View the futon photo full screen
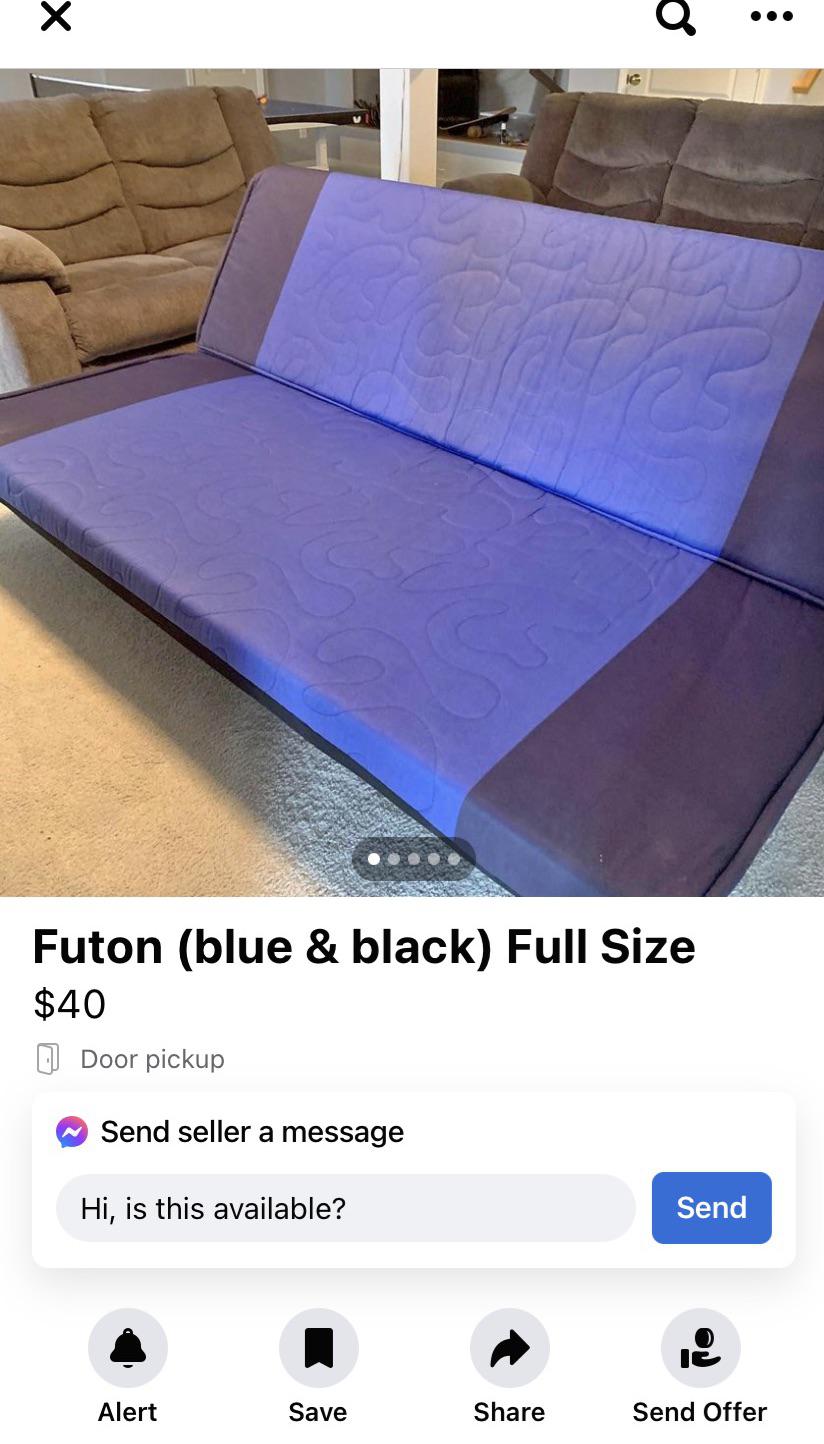The height and width of the screenshot is (1444, 824). (x=412, y=480)
